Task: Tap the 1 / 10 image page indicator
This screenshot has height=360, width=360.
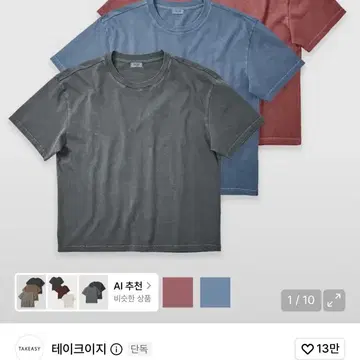Action: 301,300
